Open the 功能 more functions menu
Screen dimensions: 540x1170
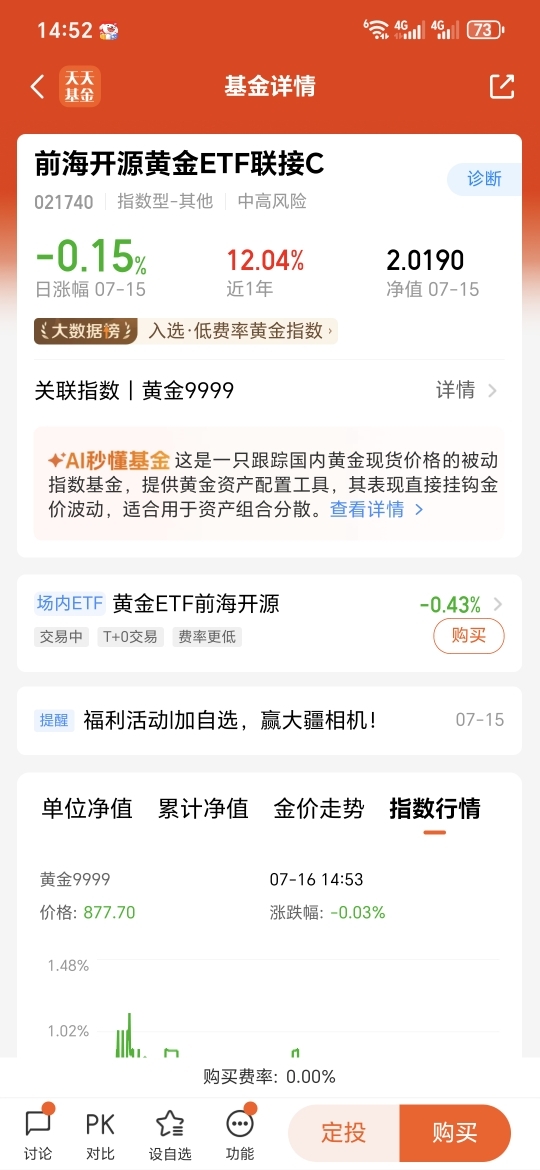click(x=239, y=1134)
